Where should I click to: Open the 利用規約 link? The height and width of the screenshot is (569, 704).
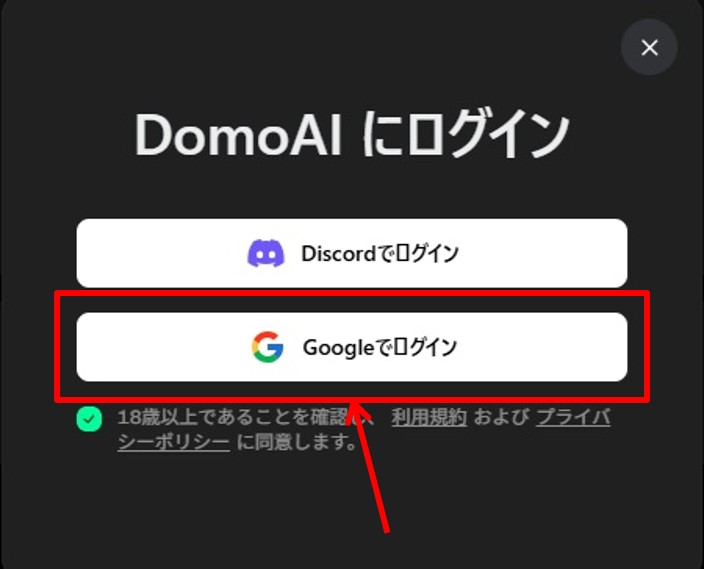tap(429, 418)
